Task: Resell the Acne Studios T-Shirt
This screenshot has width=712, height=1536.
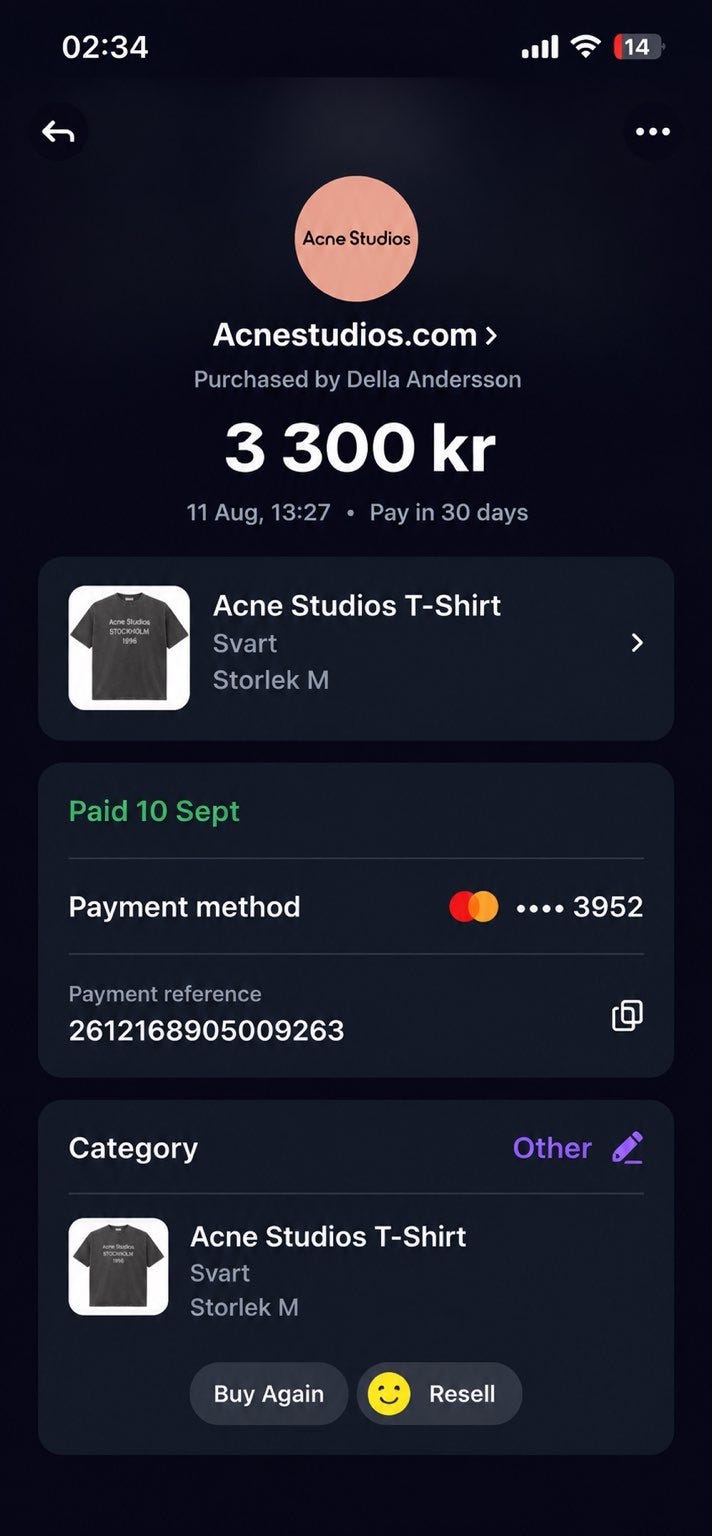Action: click(440, 1394)
